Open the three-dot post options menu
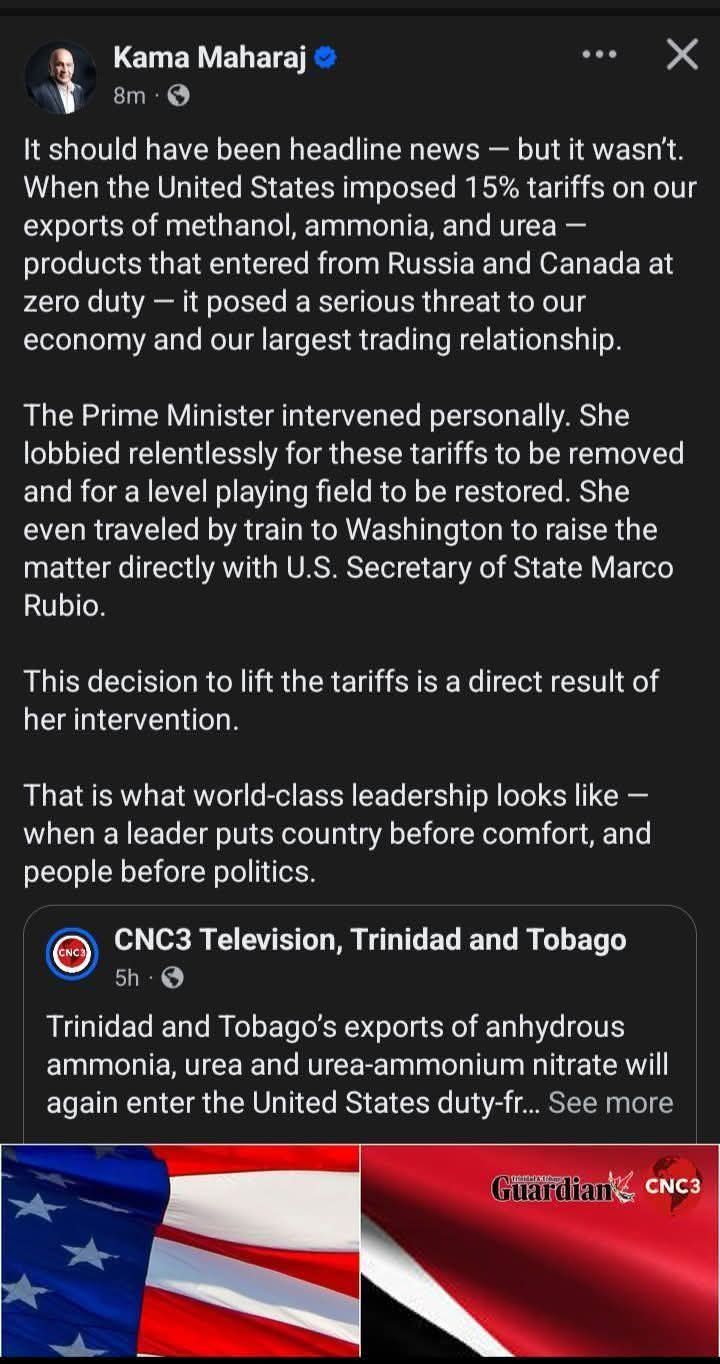 599,54
